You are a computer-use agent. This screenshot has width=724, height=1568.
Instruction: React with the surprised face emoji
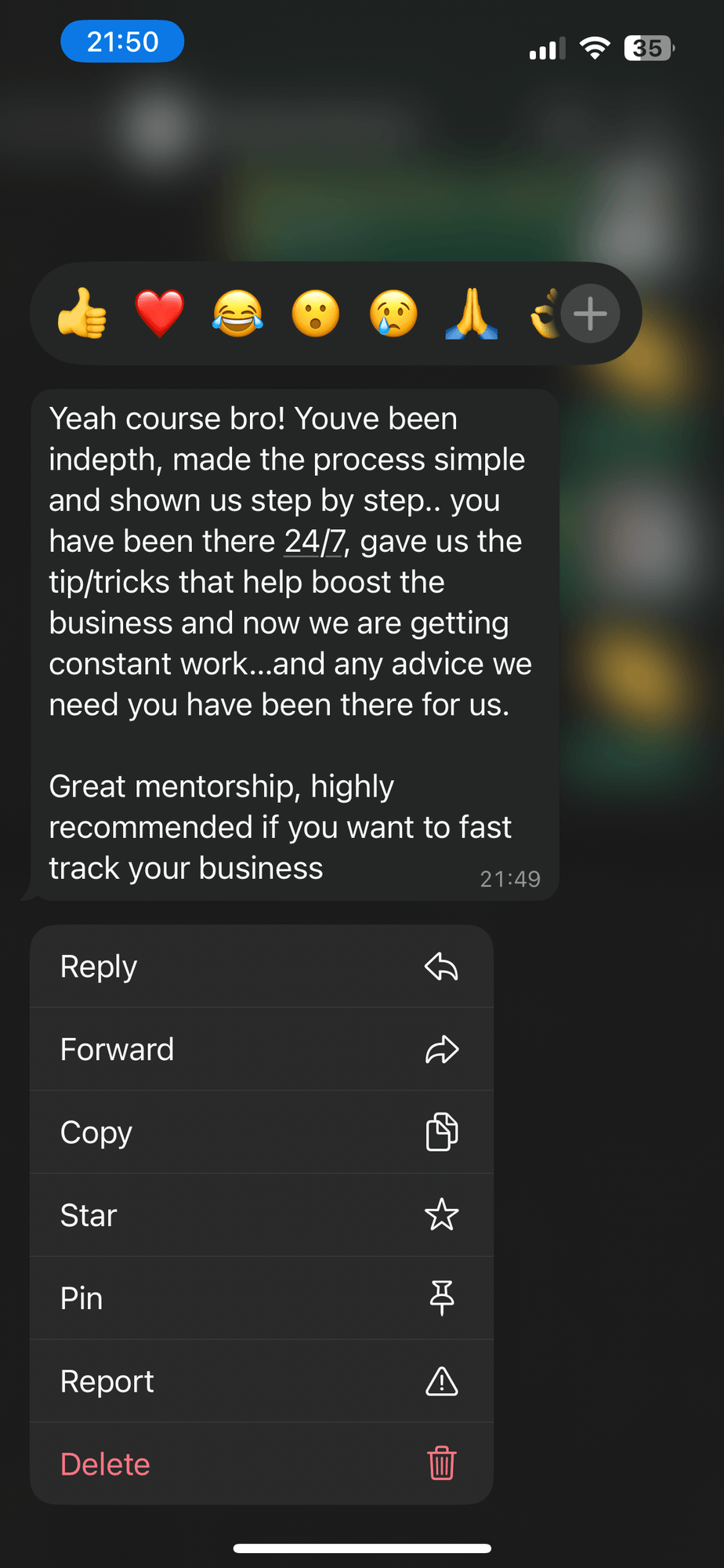pyautogui.click(x=316, y=314)
